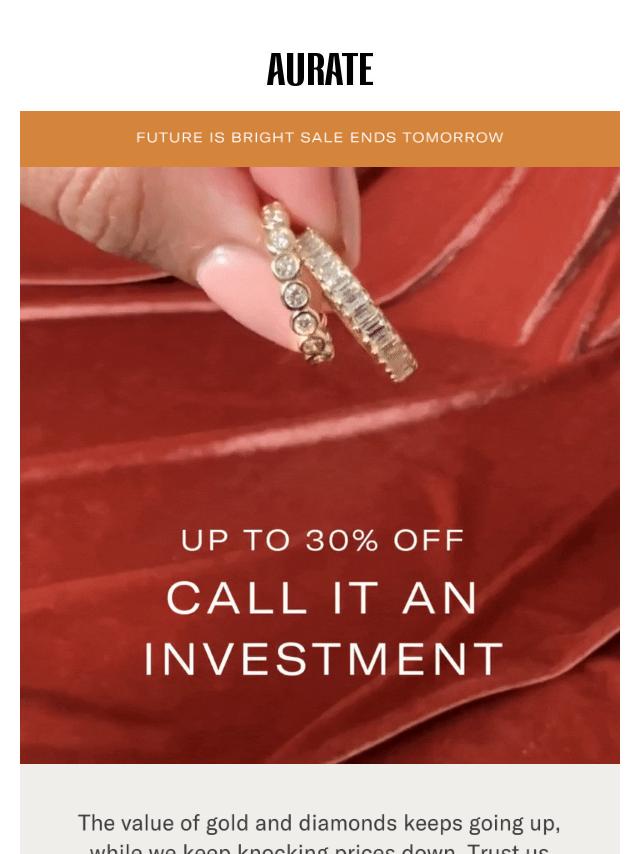The width and height of the screenshot is (640, 854).
Task: Open the AURATE logo link
Action: (x=320, y=69)
